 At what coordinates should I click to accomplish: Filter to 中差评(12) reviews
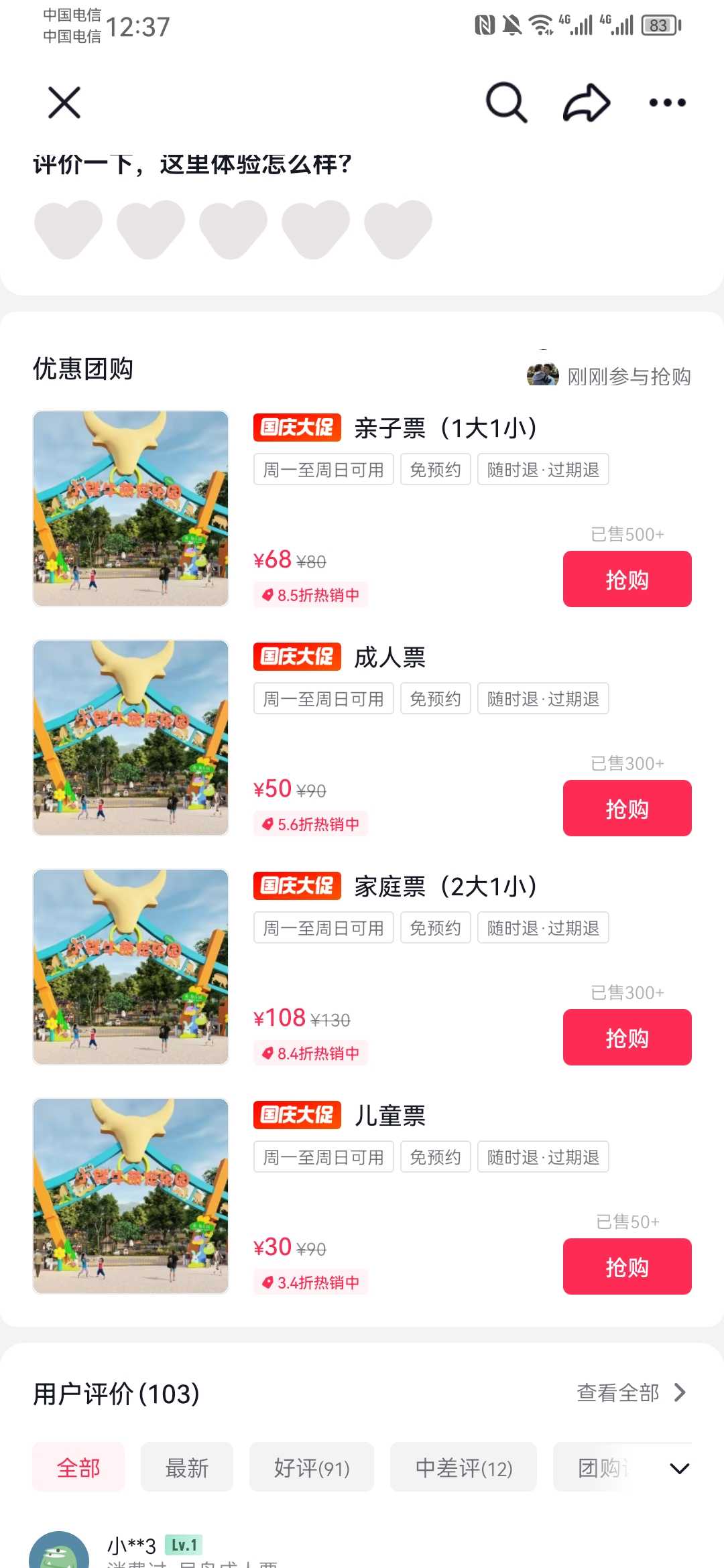click(464, 1467)
